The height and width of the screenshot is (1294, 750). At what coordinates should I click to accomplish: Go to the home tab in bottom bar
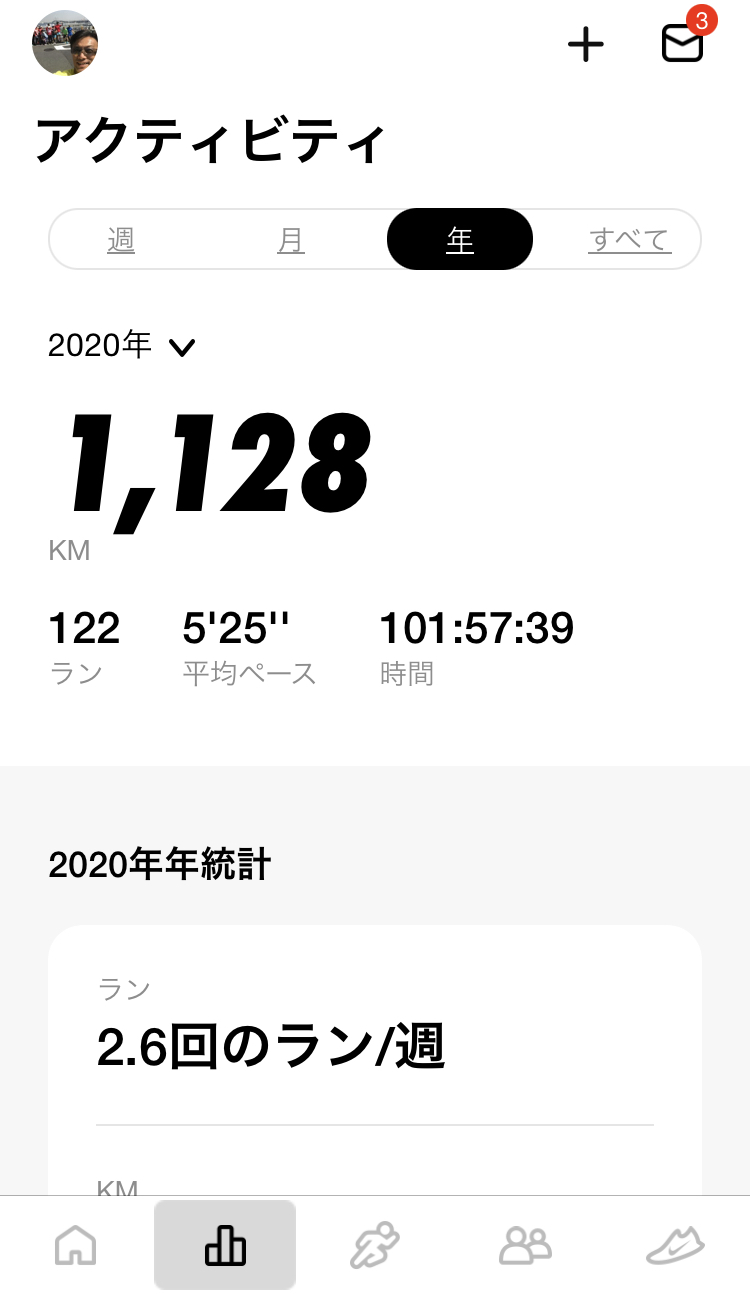[x=76, y=1245]
